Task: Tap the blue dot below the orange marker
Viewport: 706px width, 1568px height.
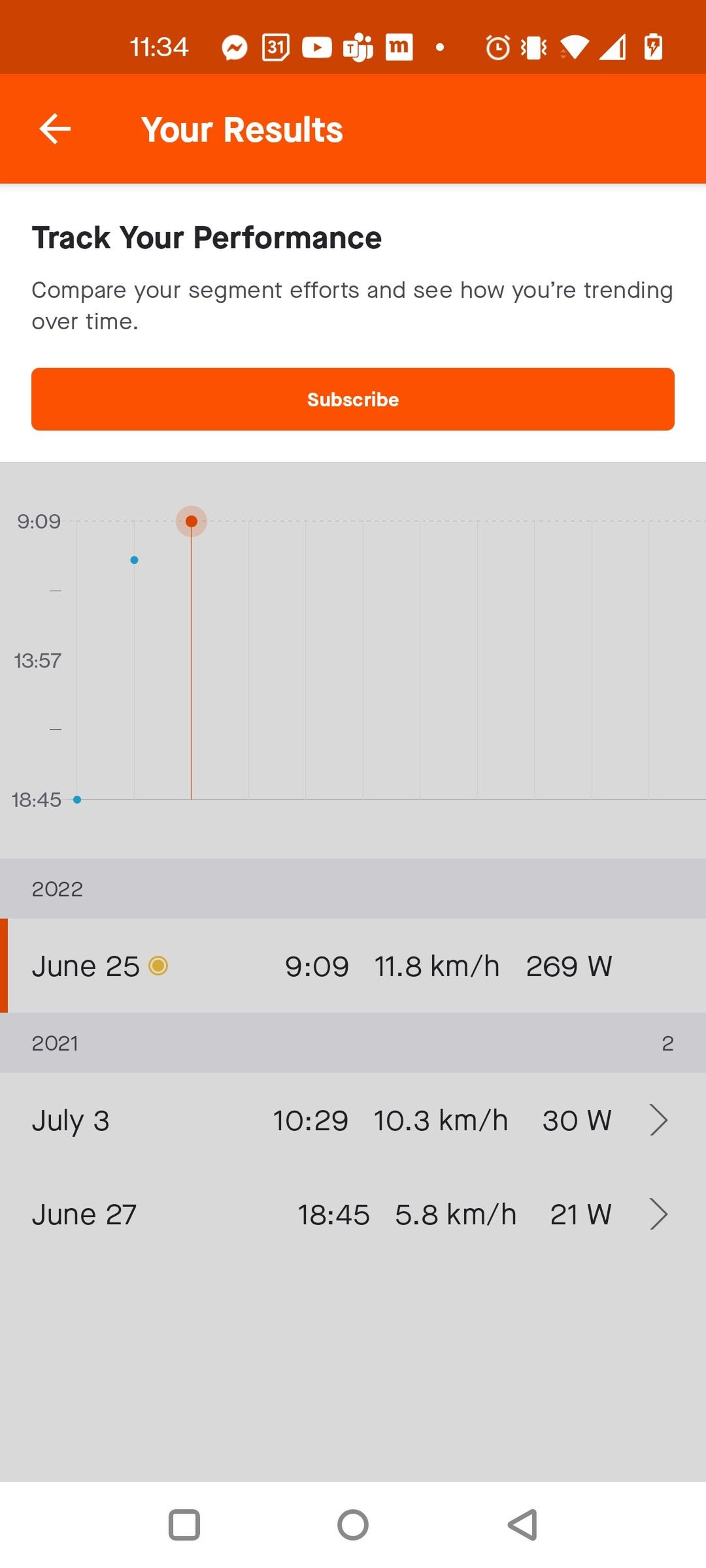Action: click(134, 559)
